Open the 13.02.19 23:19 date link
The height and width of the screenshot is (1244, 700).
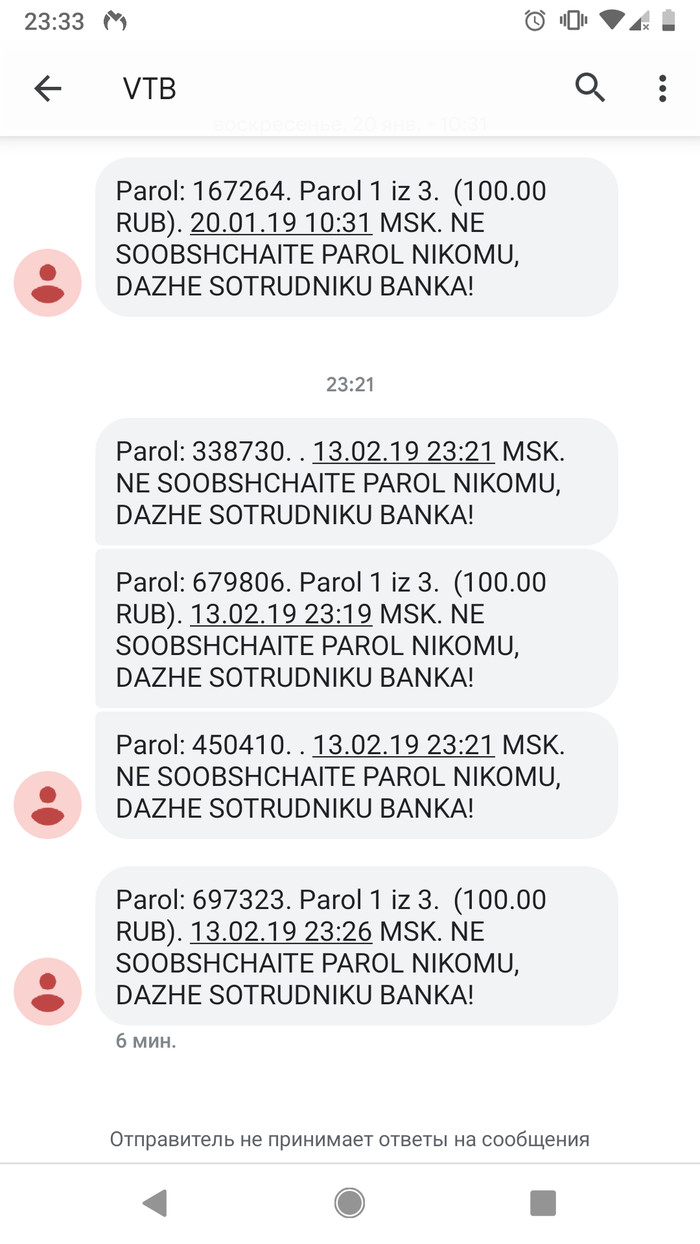click(281, 614)
